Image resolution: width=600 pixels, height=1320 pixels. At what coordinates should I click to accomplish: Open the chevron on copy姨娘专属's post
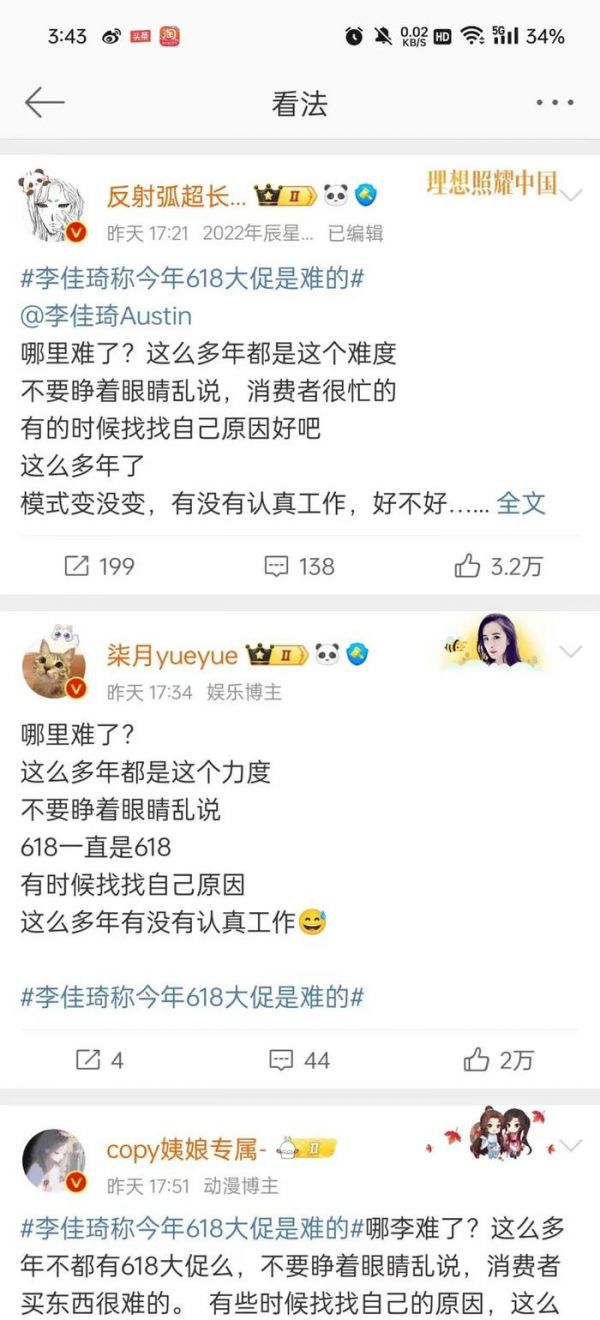571,1145
